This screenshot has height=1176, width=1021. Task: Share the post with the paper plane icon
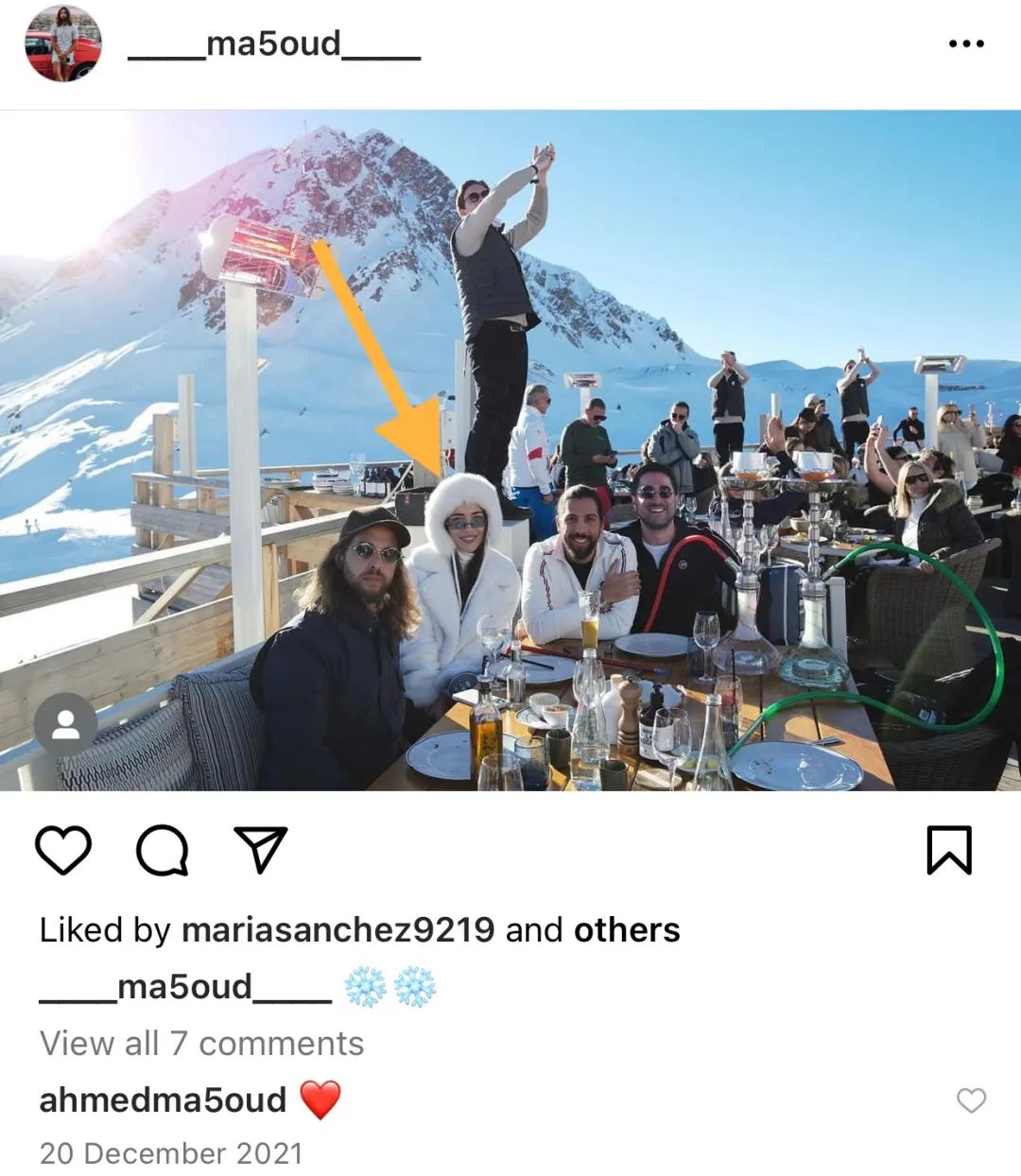point(260,850)
